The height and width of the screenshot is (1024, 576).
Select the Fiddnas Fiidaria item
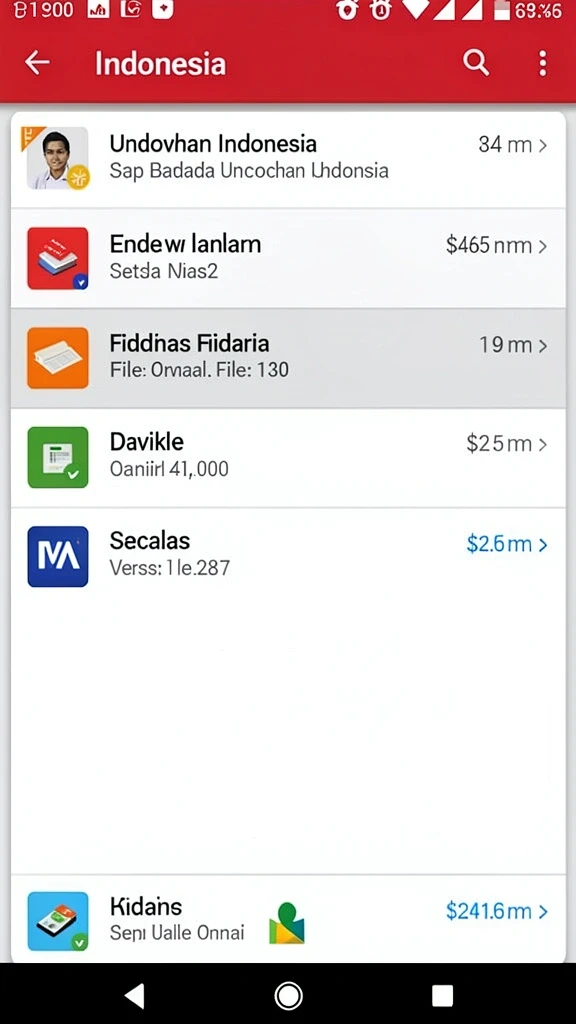coord(288,358)
